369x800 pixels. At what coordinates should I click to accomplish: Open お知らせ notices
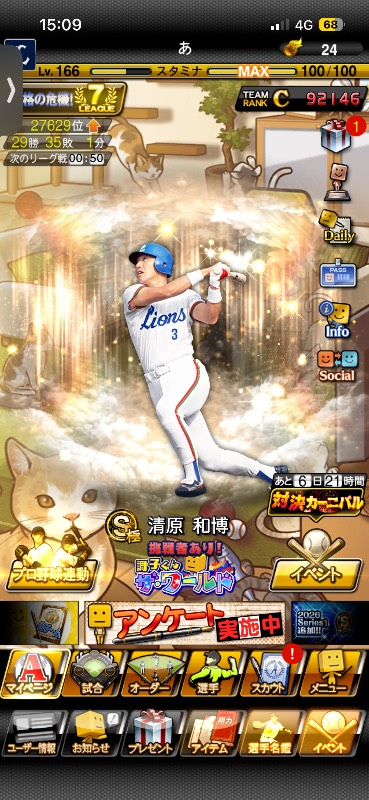click(x=93, y=733)
